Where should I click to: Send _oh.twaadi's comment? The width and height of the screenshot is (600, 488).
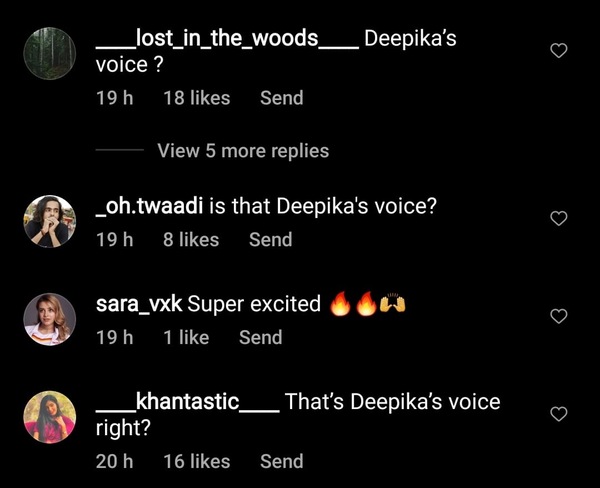pyautogui.click(x=270, y=239)
